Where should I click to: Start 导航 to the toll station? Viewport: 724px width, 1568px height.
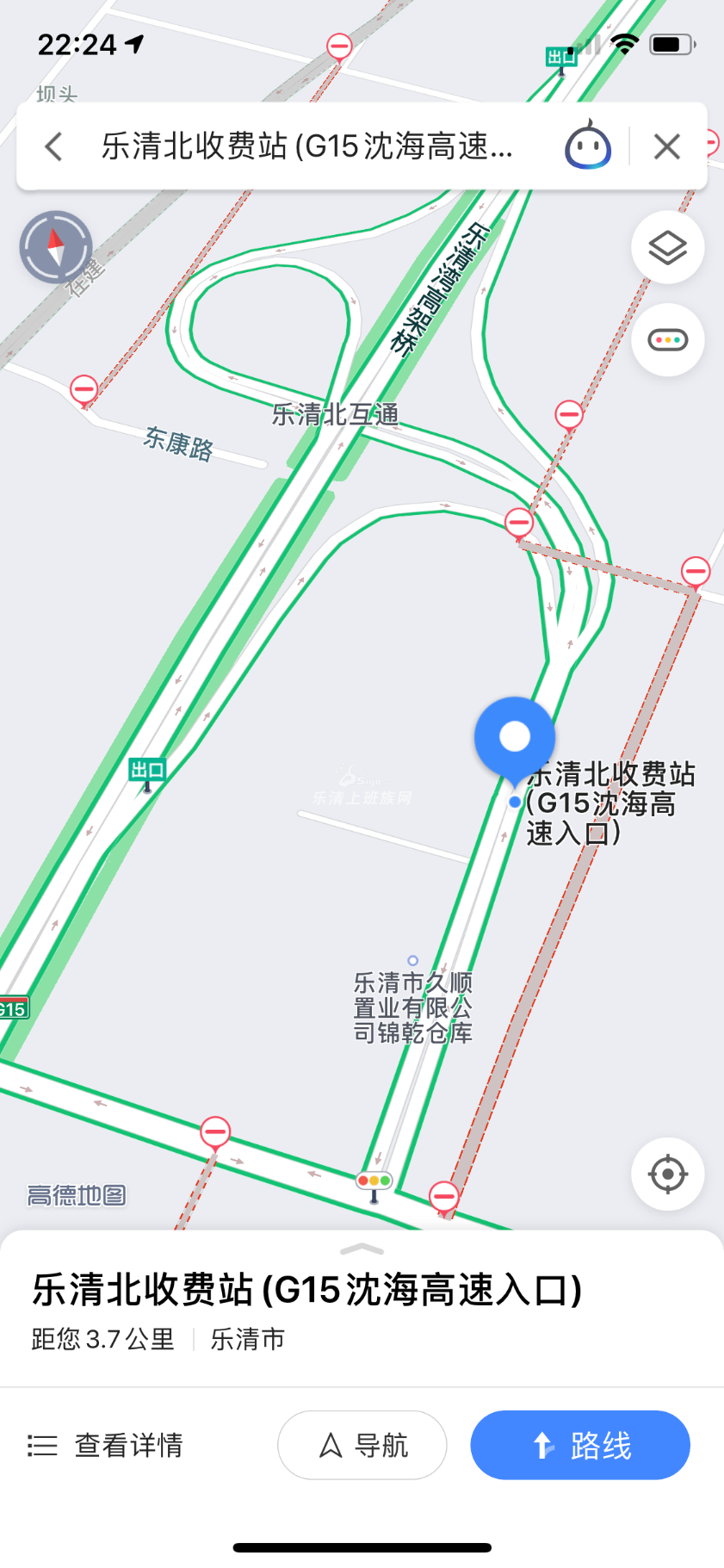(x=362, y=1445)
